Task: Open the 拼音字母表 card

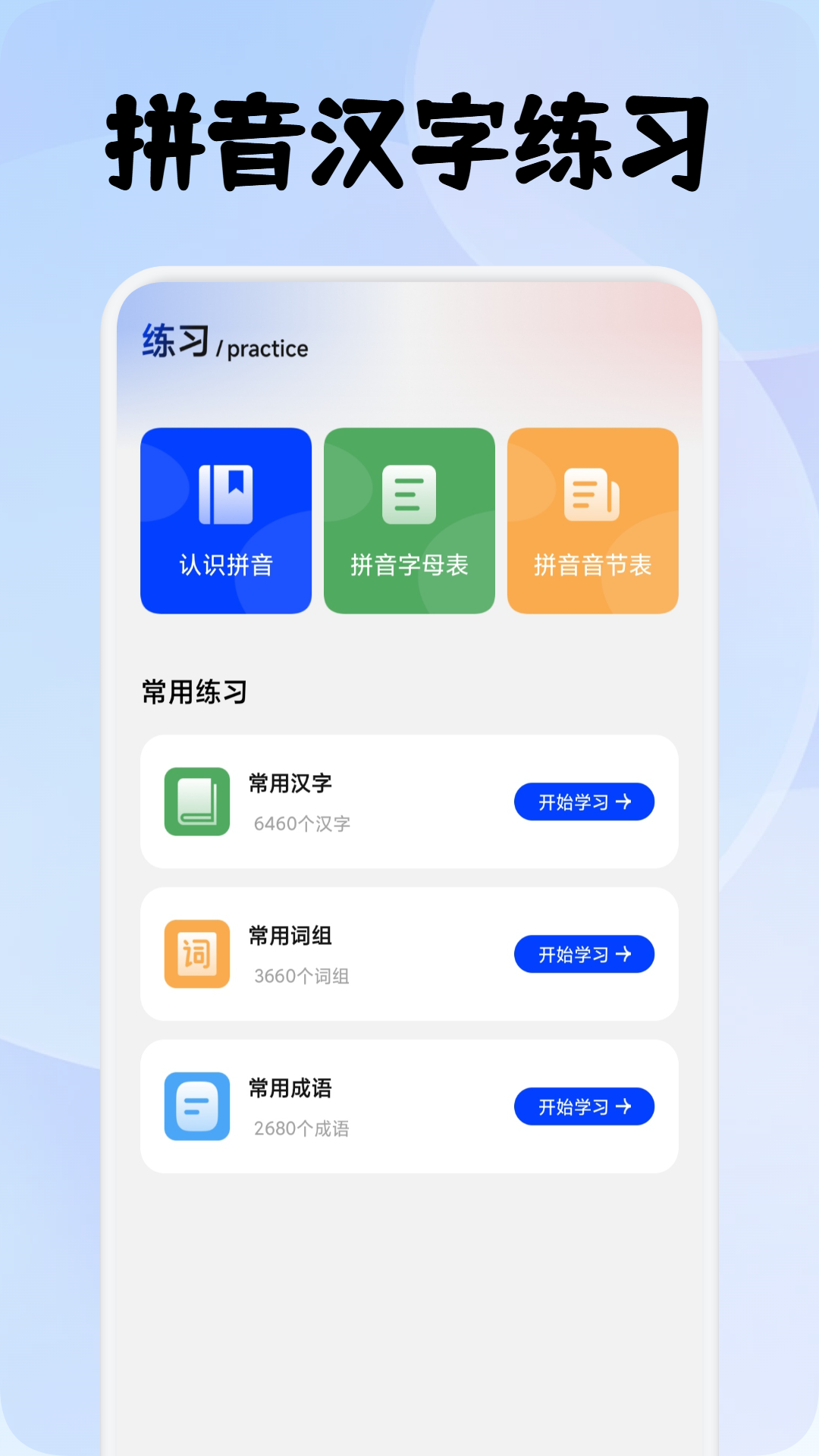Action: click(409, 519)
